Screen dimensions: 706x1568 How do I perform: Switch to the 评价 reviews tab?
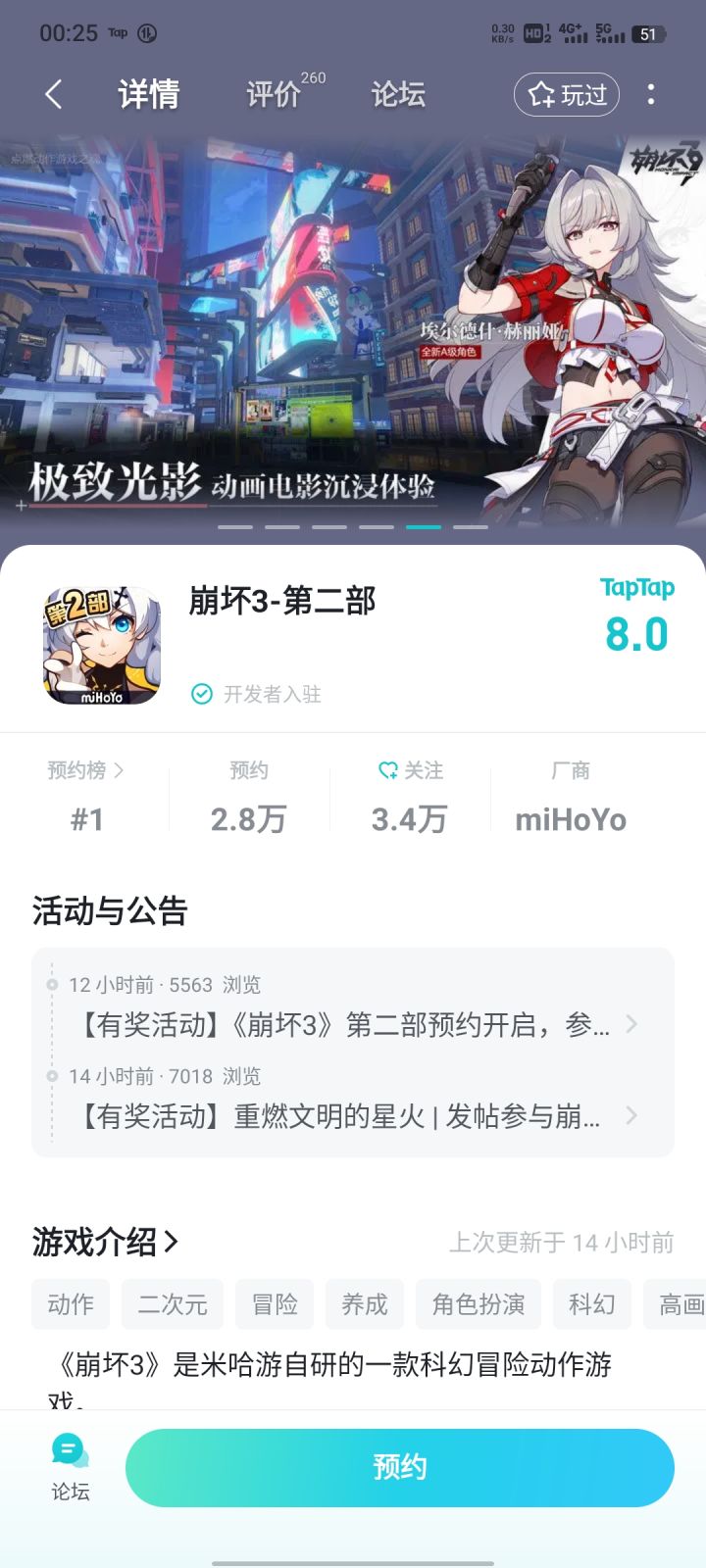click(273, 94)
